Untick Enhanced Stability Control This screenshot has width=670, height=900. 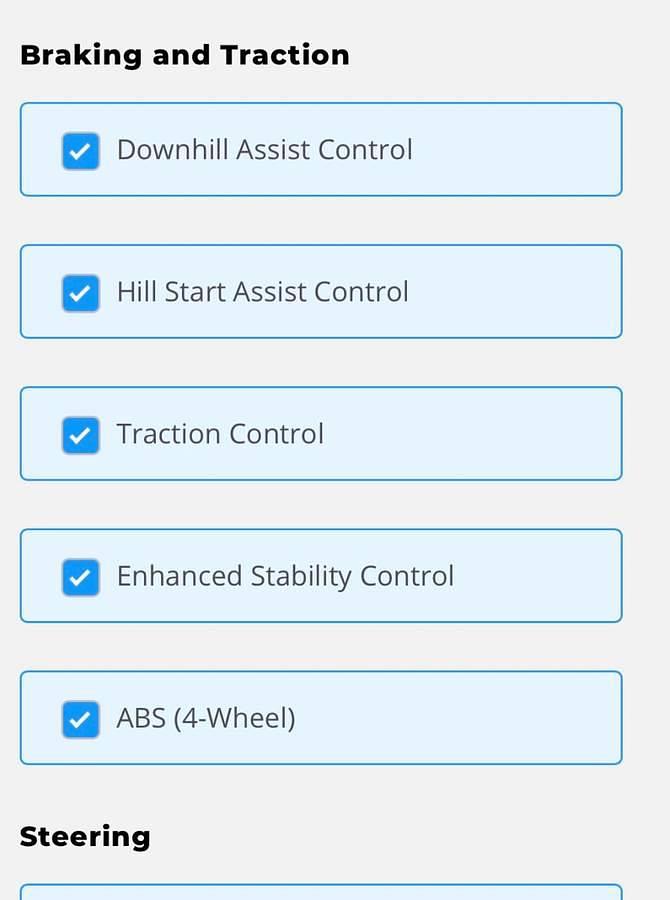point(81,577)
